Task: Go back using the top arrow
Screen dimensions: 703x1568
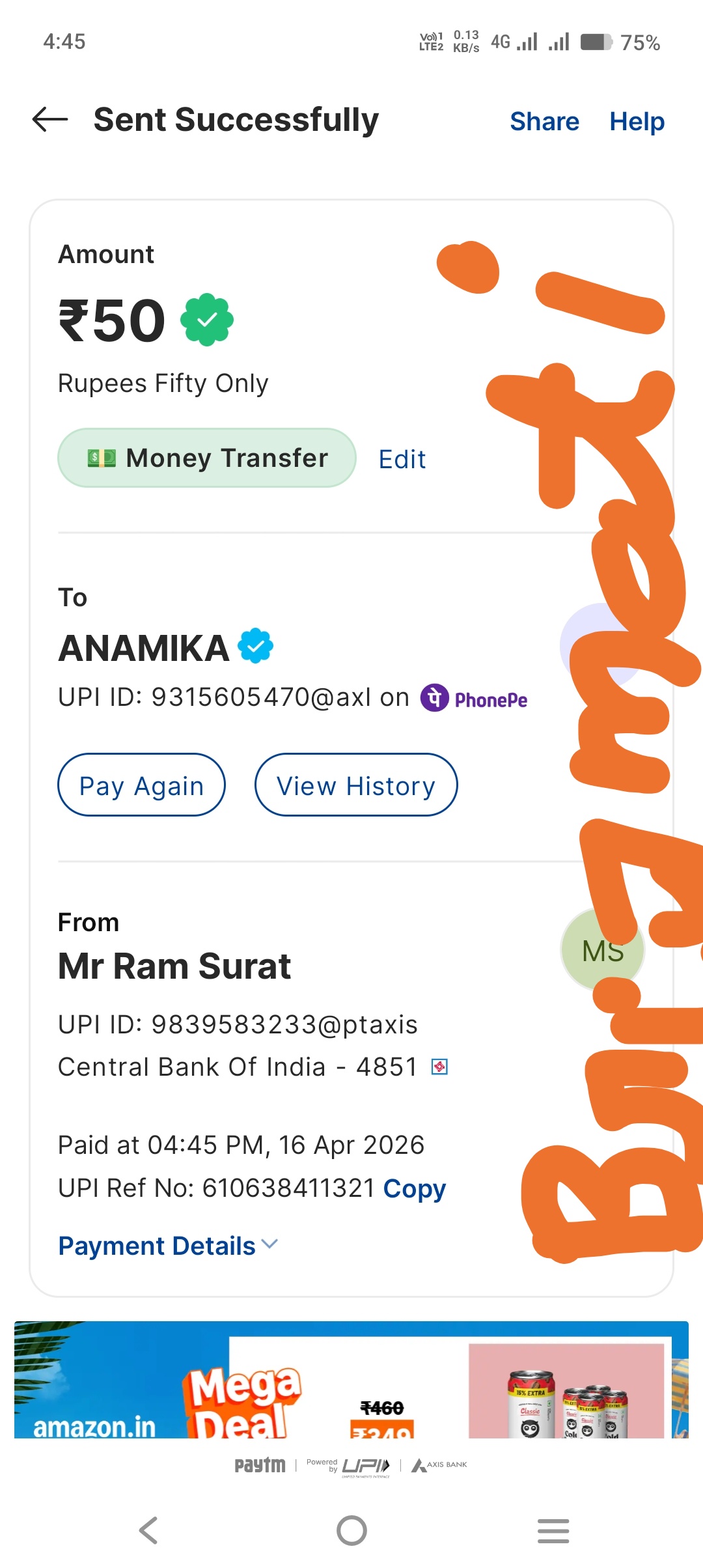Action: click(x=50, y=120)
